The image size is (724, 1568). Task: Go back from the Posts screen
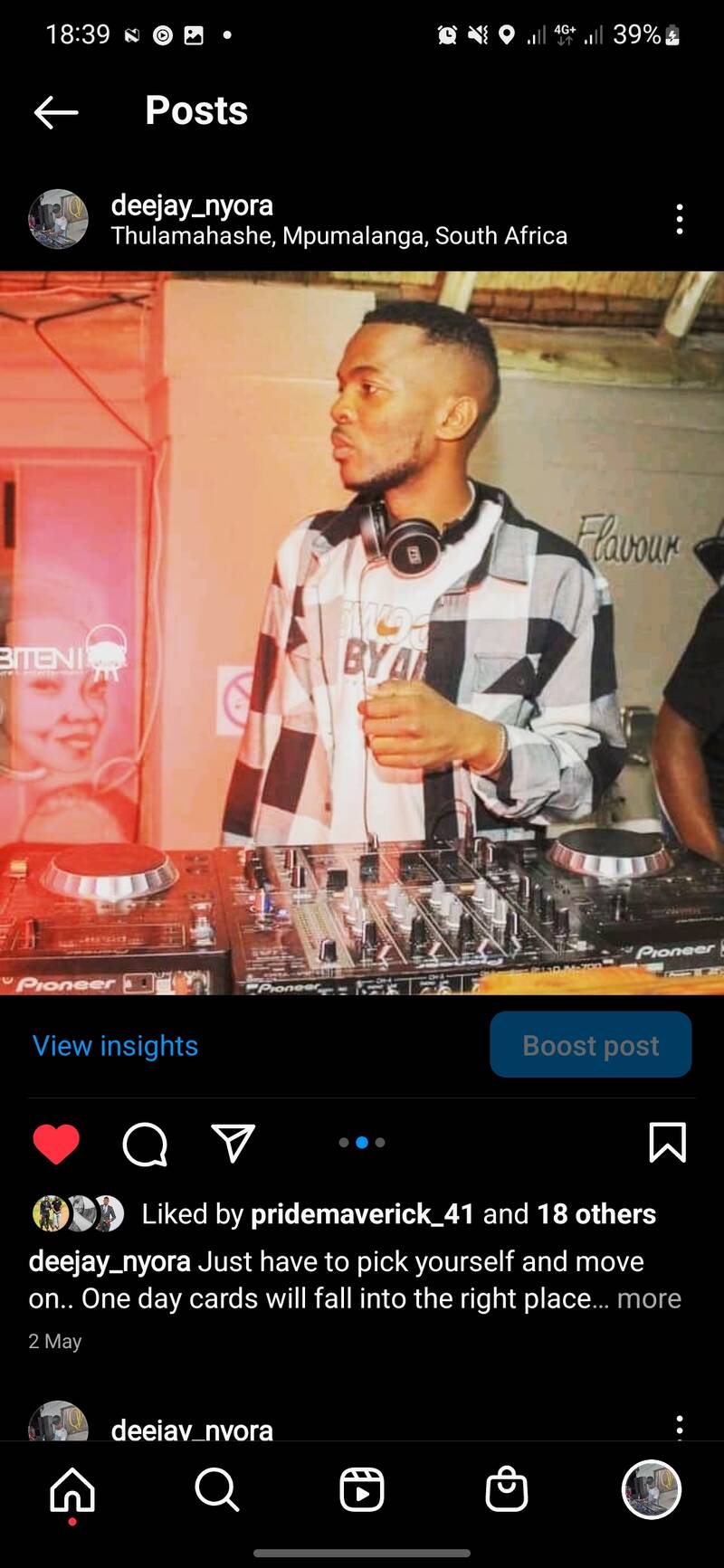[x=56, y=112]
